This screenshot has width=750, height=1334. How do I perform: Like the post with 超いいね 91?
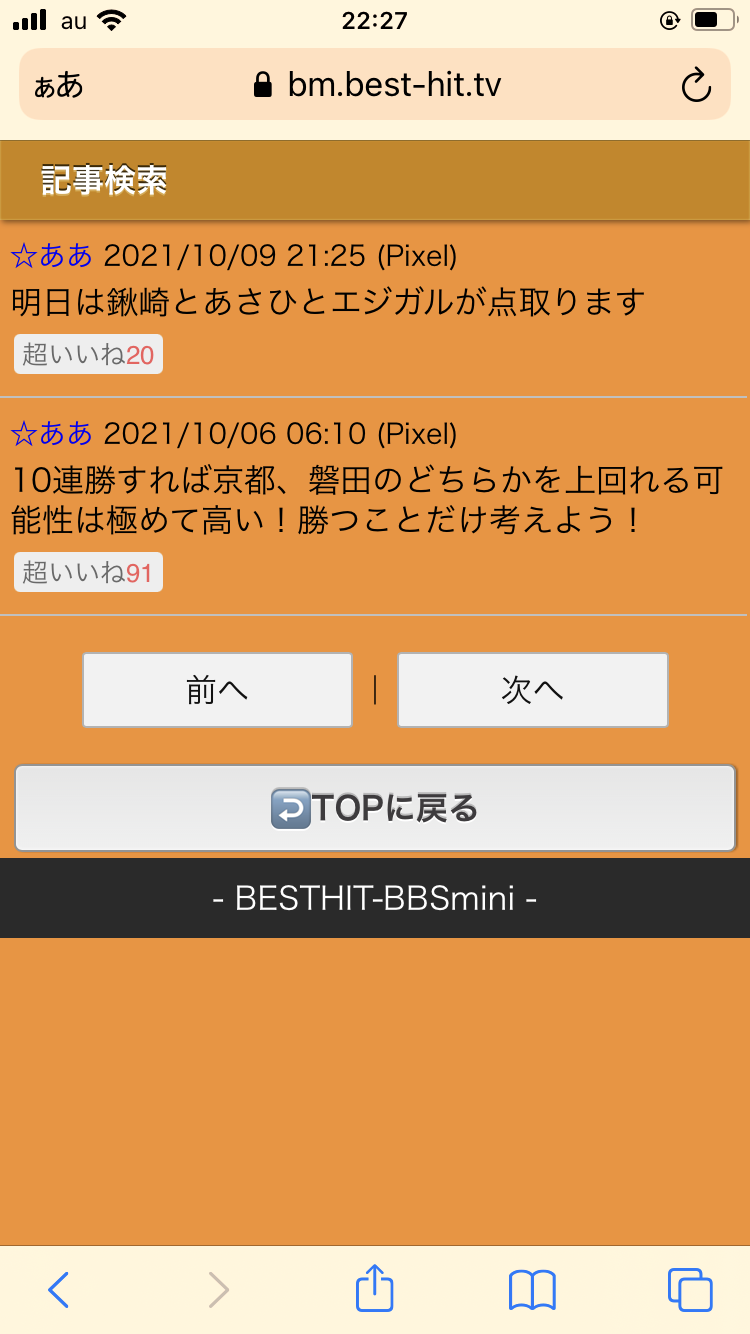click(x=88, y=573)
